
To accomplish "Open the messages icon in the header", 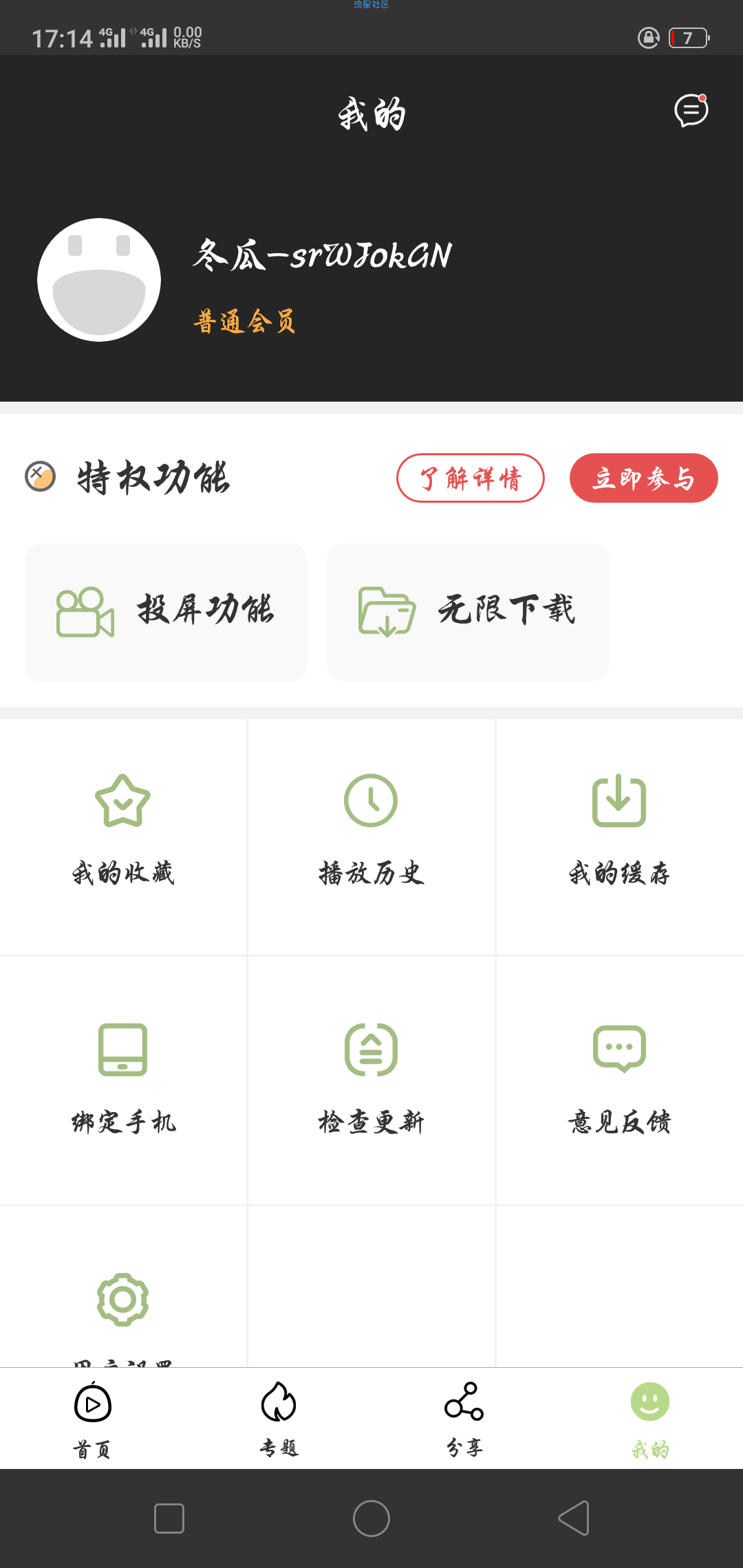I will click(x=691, y=111).
